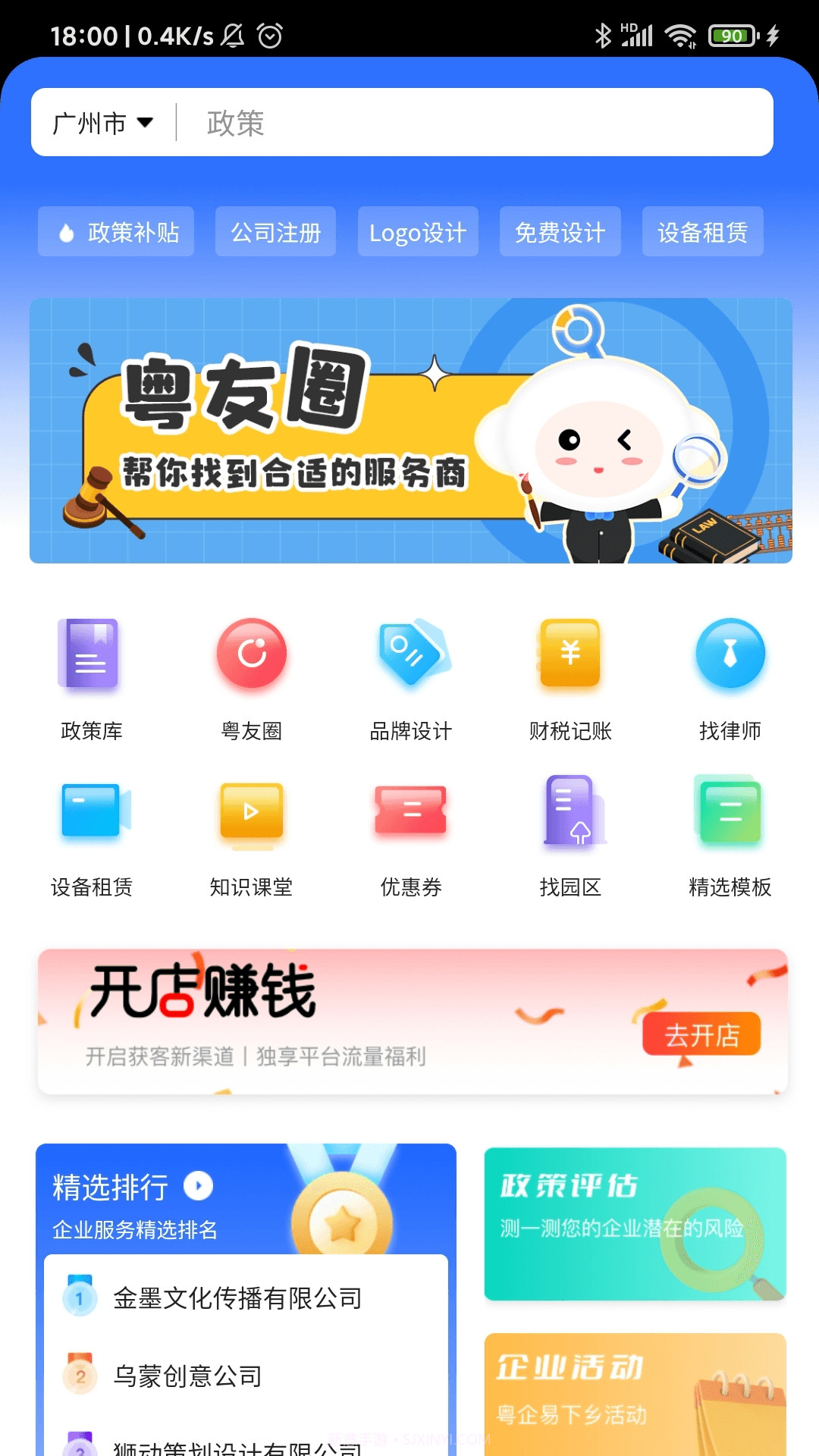
Task: Select the 政策补贴 chip
Action: (116, 232)
